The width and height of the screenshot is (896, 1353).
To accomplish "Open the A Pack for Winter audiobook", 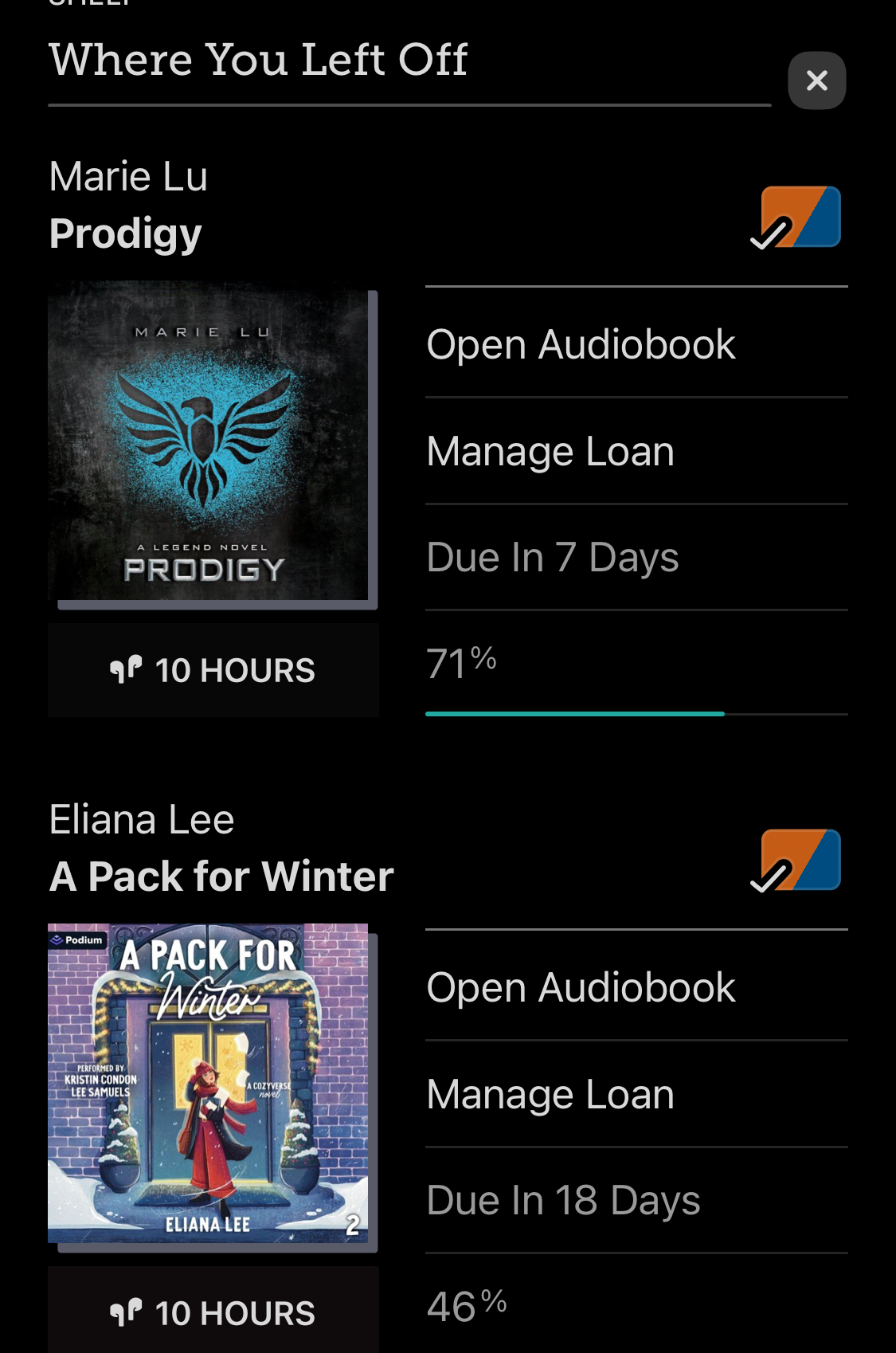I will (581, 988).
